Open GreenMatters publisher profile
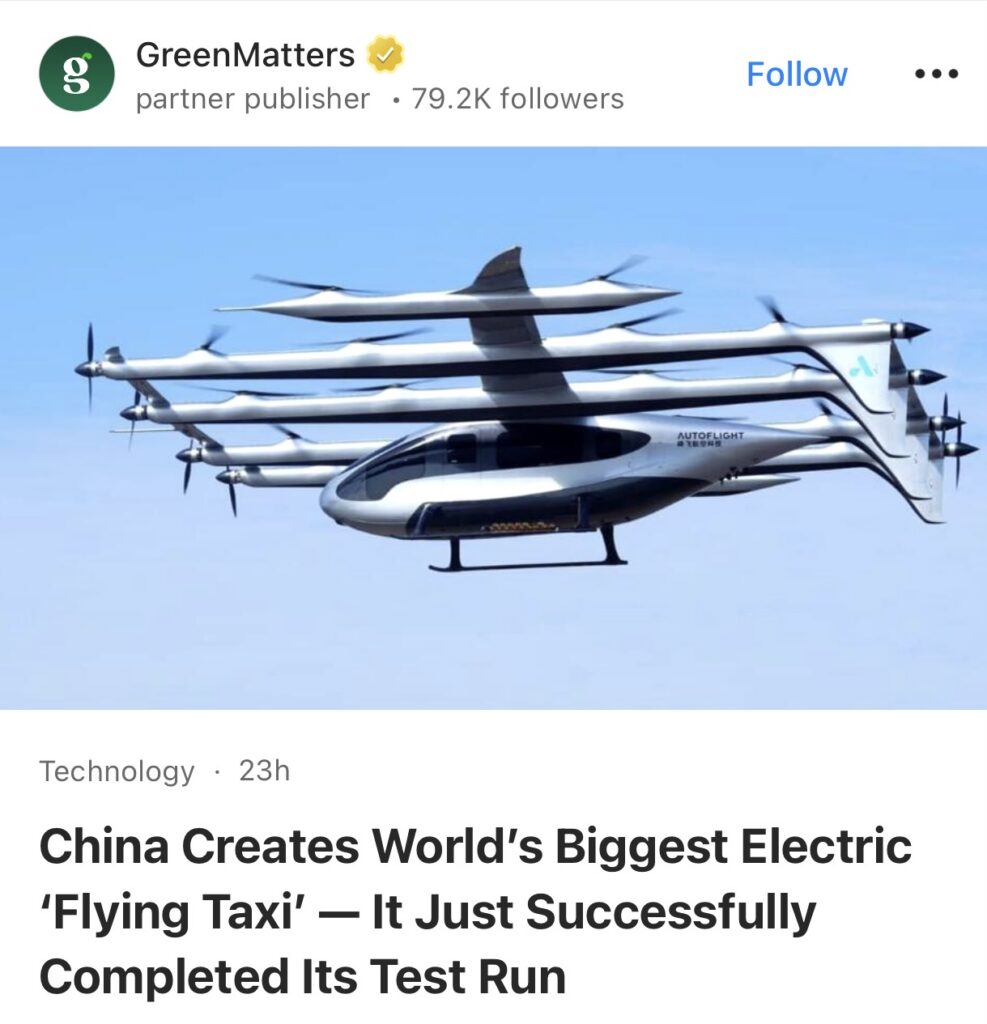 pos(245,55)
